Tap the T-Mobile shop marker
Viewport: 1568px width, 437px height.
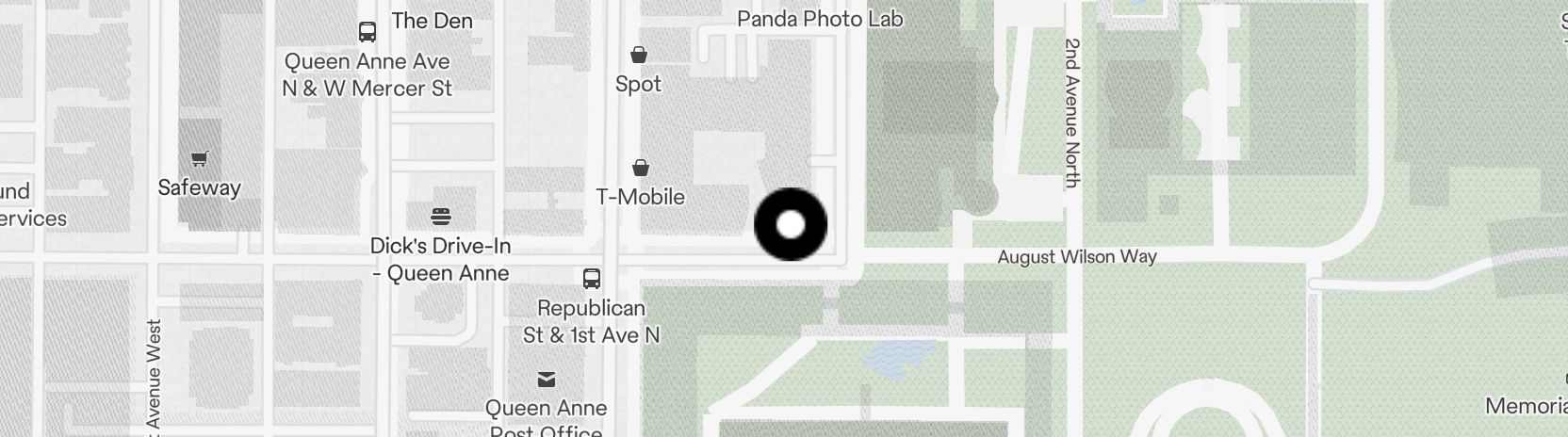pos(641,169)
